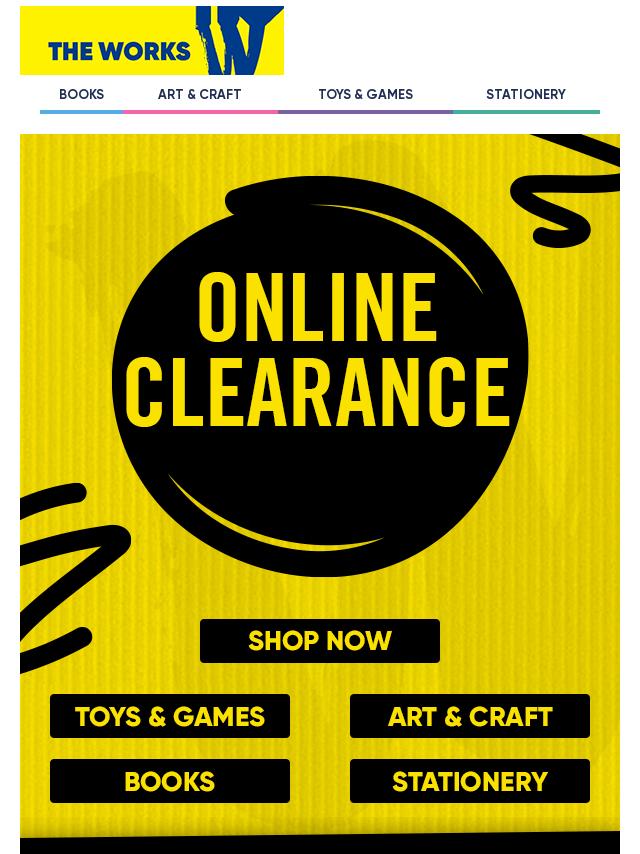640x854 pixels.
Task: Choose the Stationery clearance button
Action: (470, 781)
